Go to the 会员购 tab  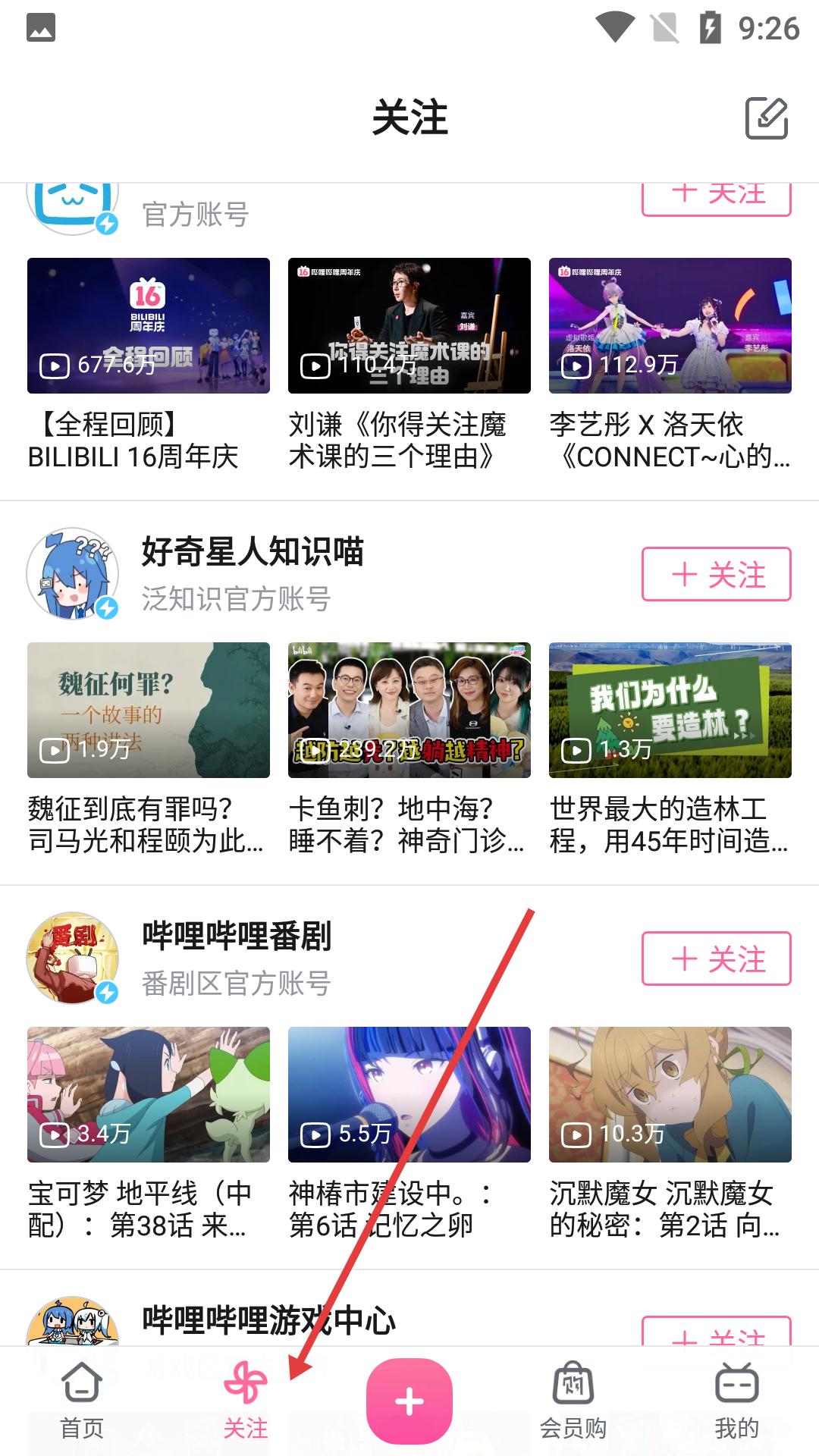[x=573, y=1401]
